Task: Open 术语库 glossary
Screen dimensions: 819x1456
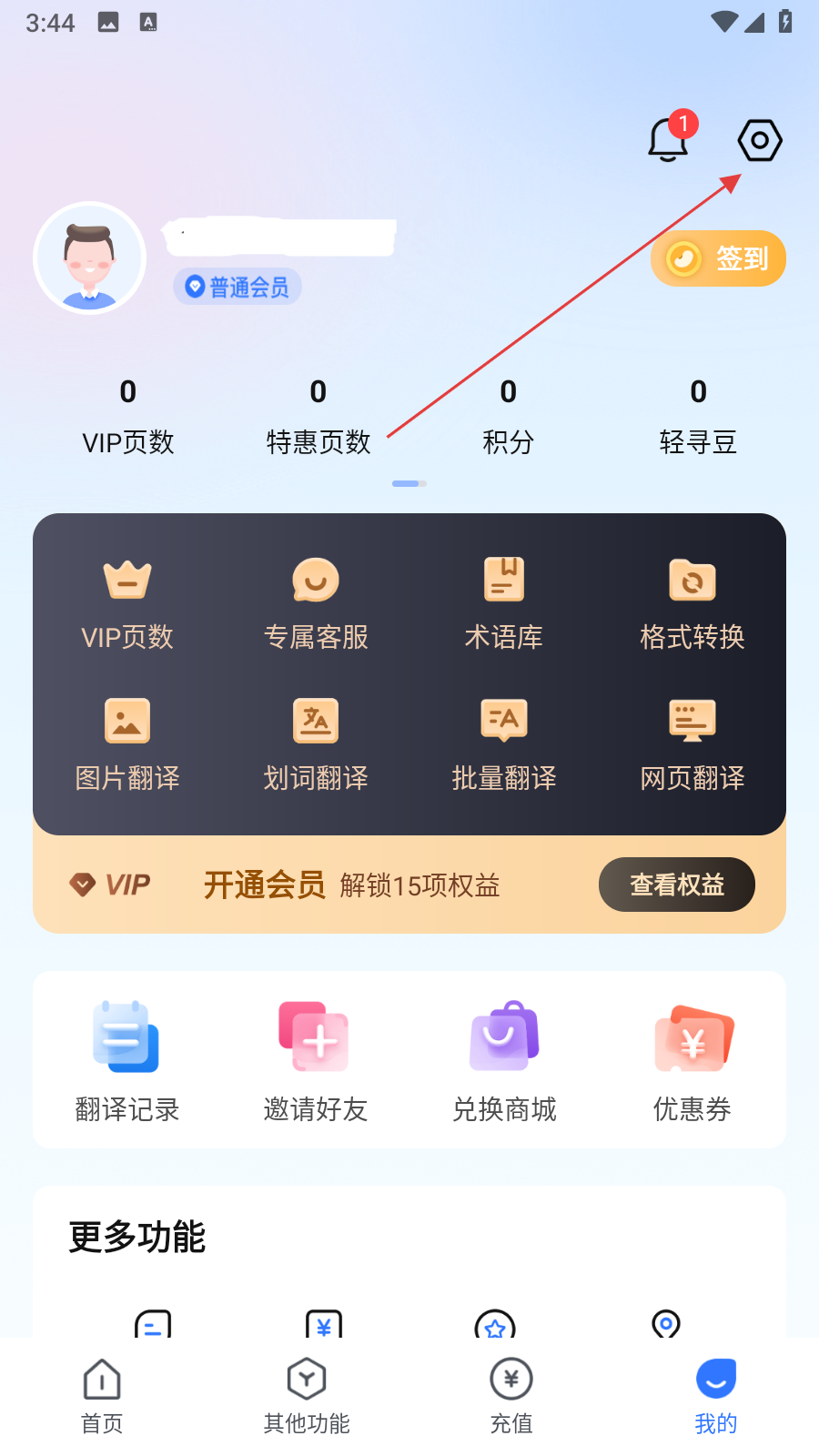Action: click(x=504, y=602)
